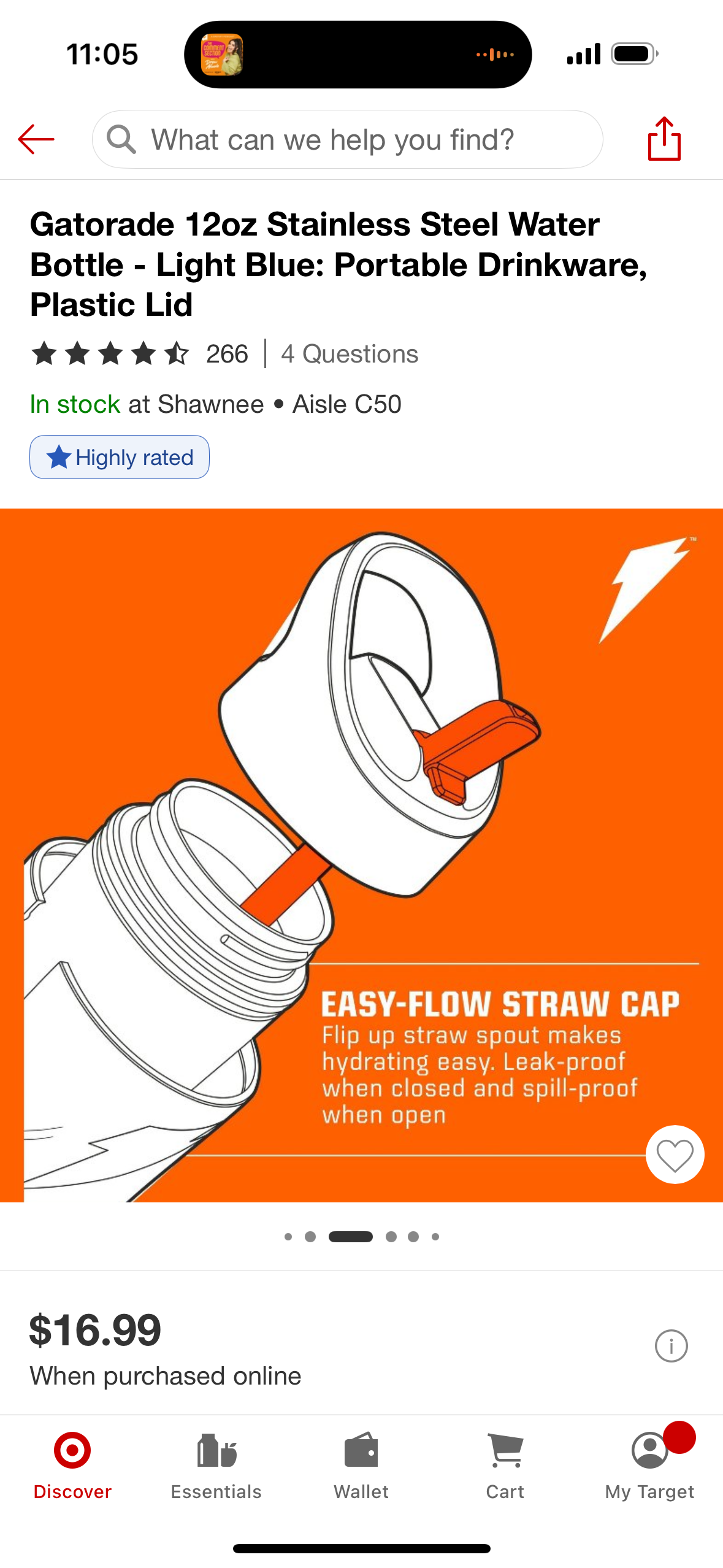Viewport: 723px width, 1568px height.
Task: Share this Gatorade bottle listing
Action: tap(664, 139)
